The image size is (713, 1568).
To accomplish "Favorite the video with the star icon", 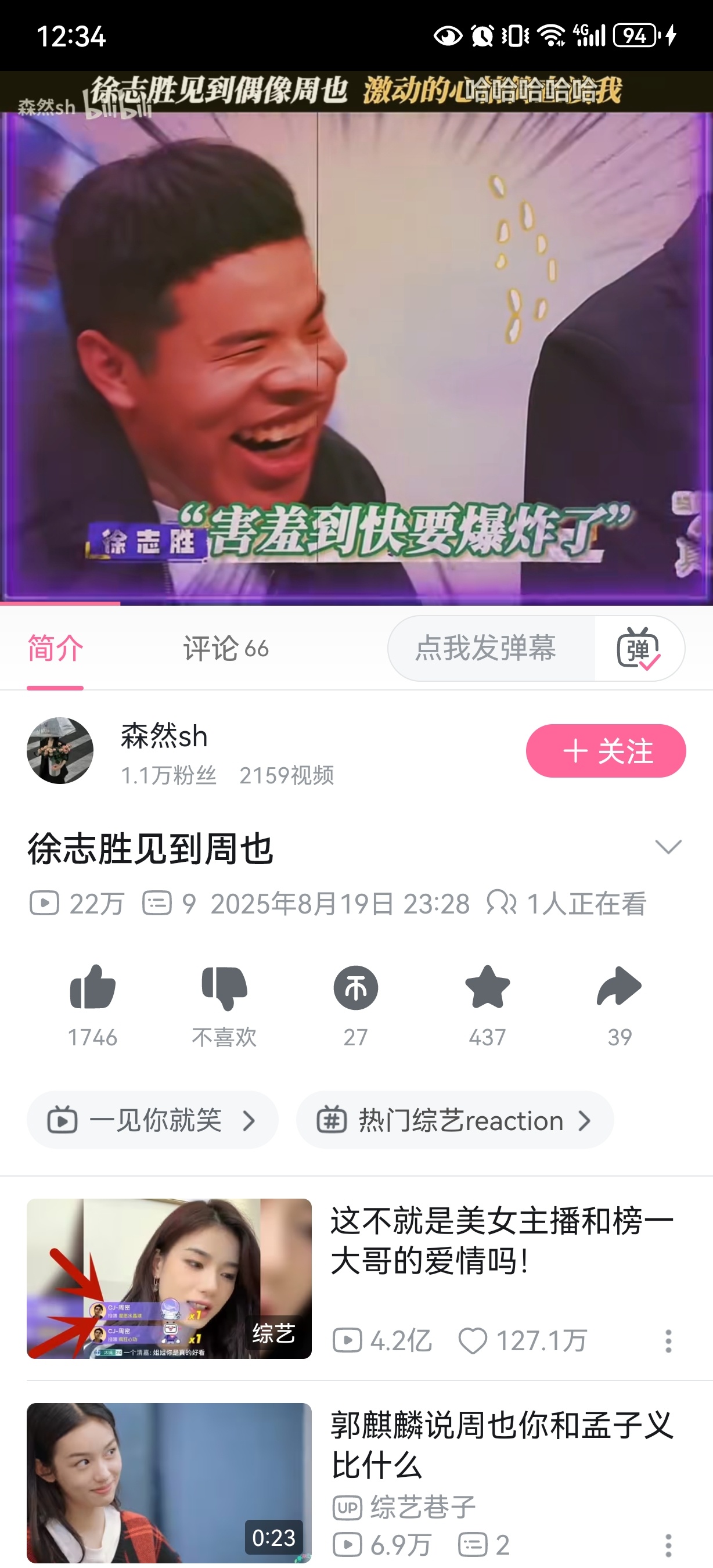I will [x=487, y=988].
